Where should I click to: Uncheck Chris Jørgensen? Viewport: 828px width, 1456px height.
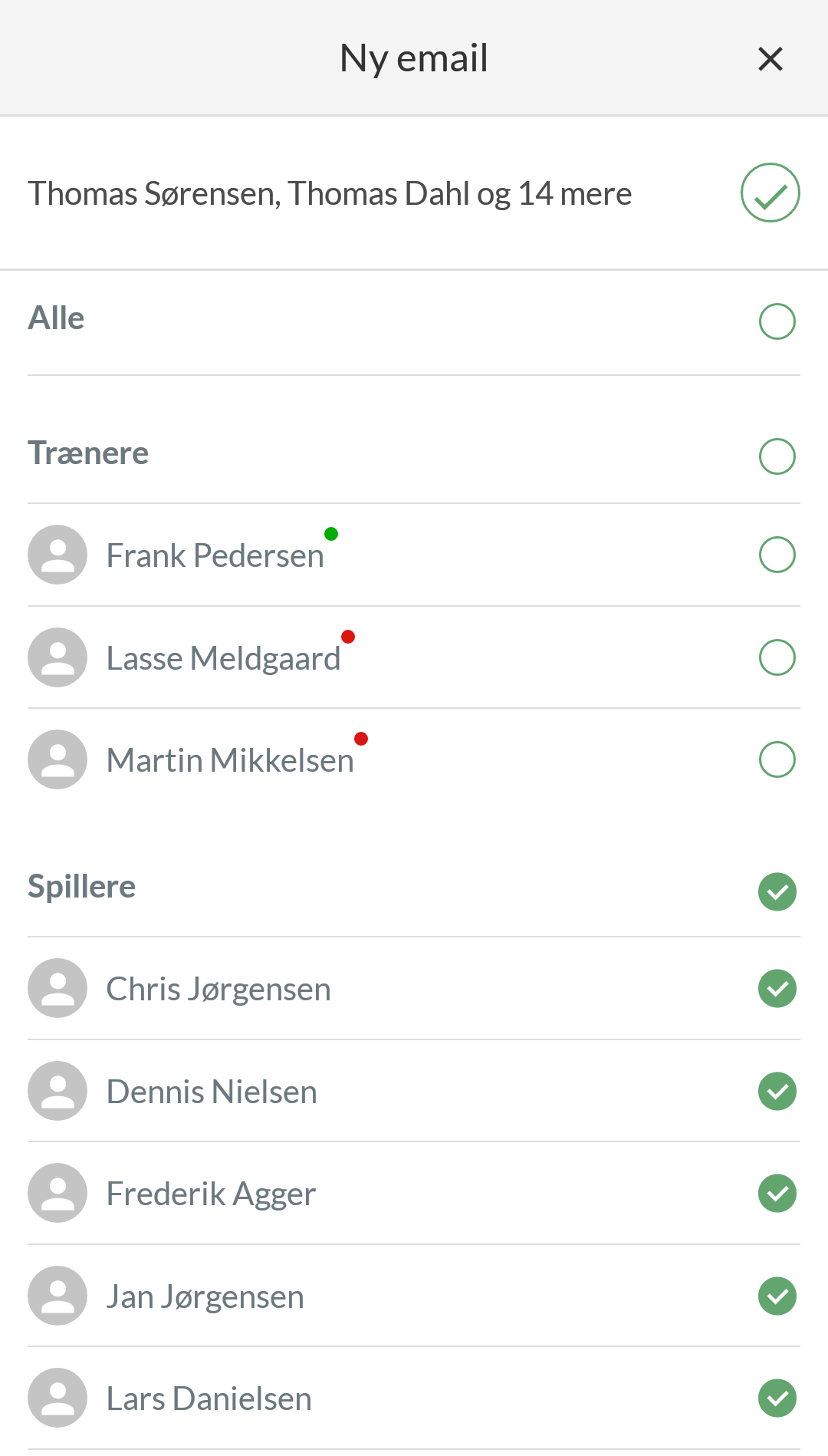click(x=777, y=988)
